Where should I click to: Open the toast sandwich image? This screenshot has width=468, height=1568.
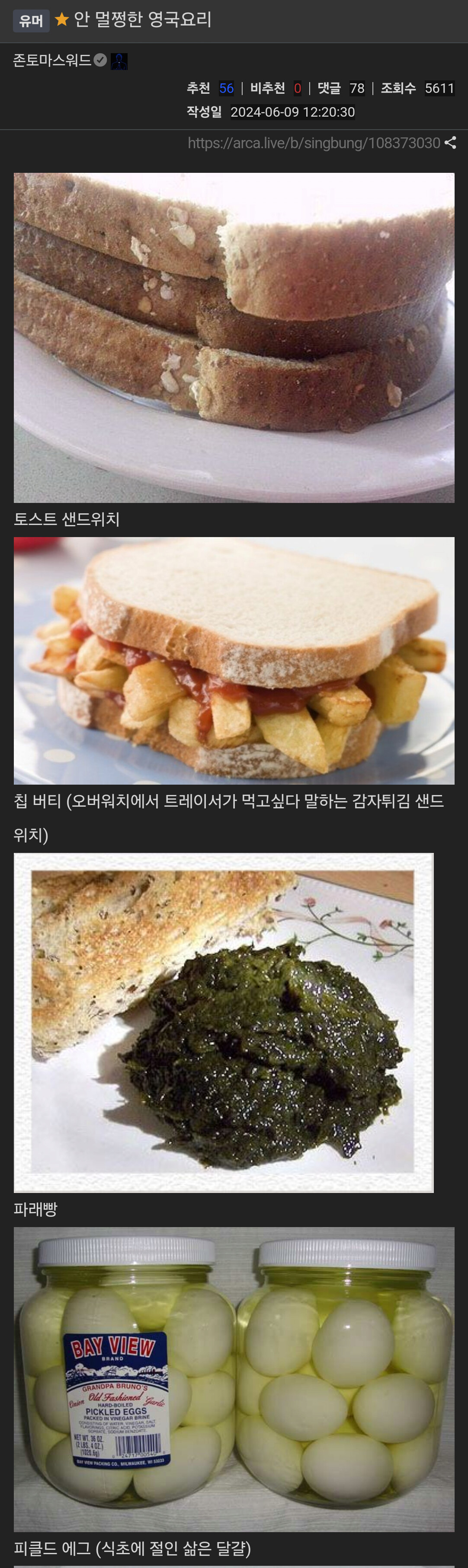pos(234,338)
